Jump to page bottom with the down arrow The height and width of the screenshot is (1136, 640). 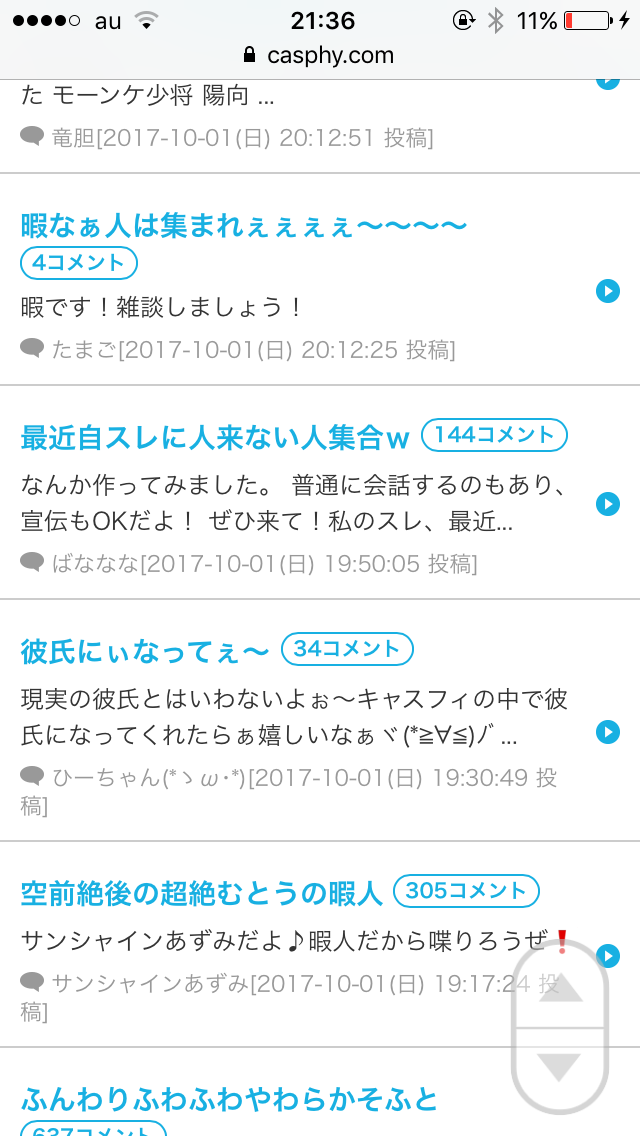[559, 1066]
